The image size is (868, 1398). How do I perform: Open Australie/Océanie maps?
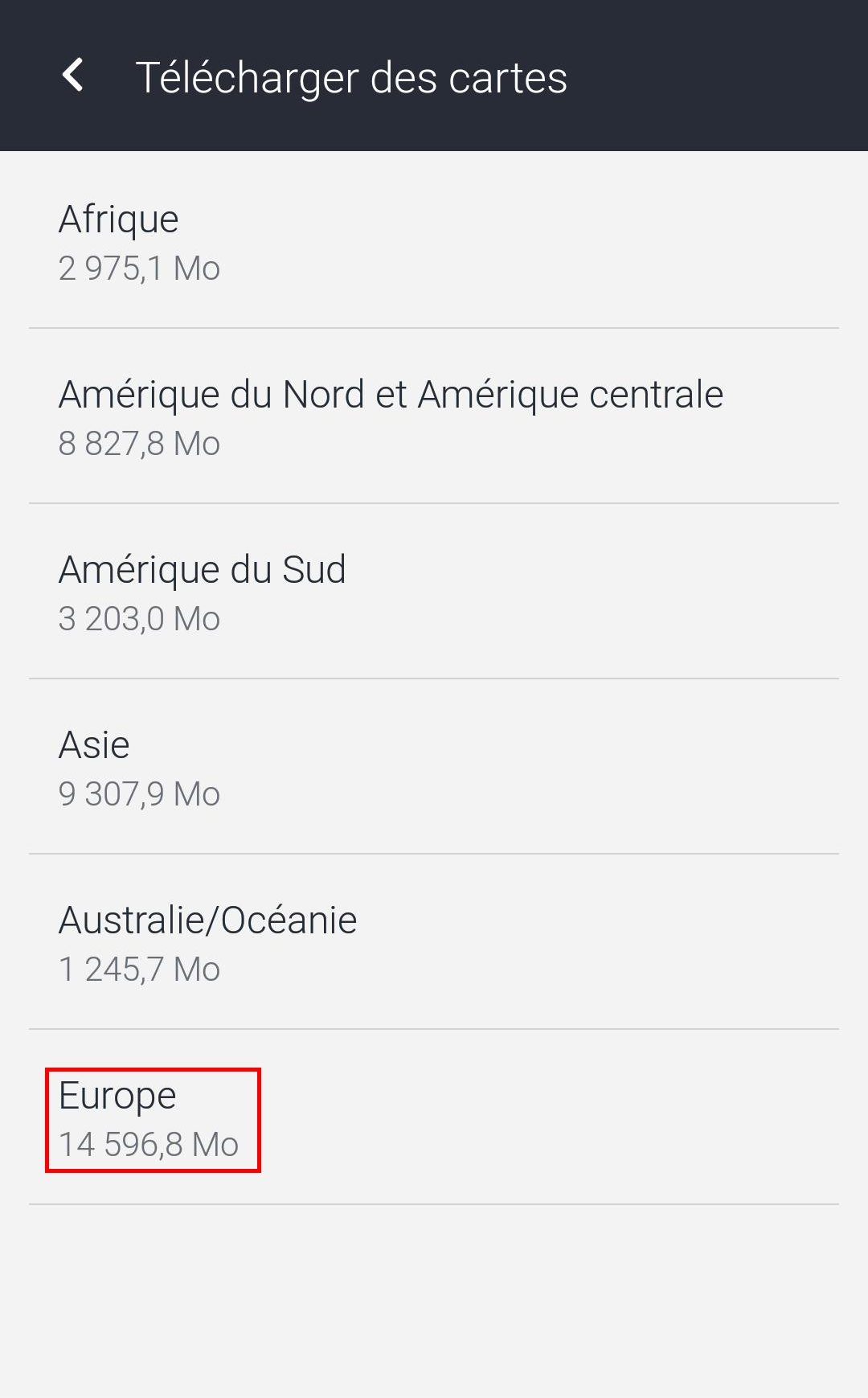point(434,942)
